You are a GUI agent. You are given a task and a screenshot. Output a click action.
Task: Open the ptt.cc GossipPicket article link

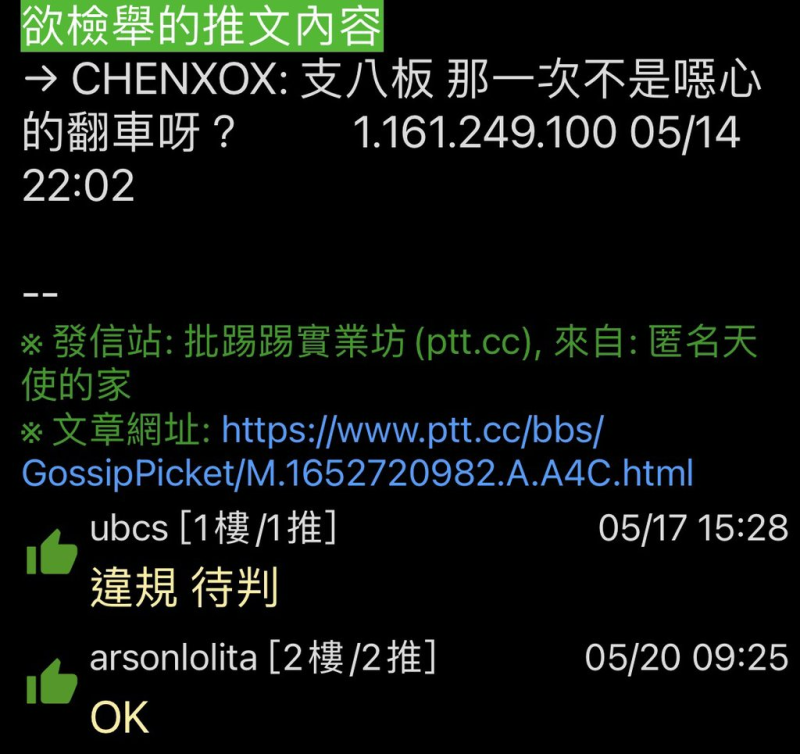point(357,471)
